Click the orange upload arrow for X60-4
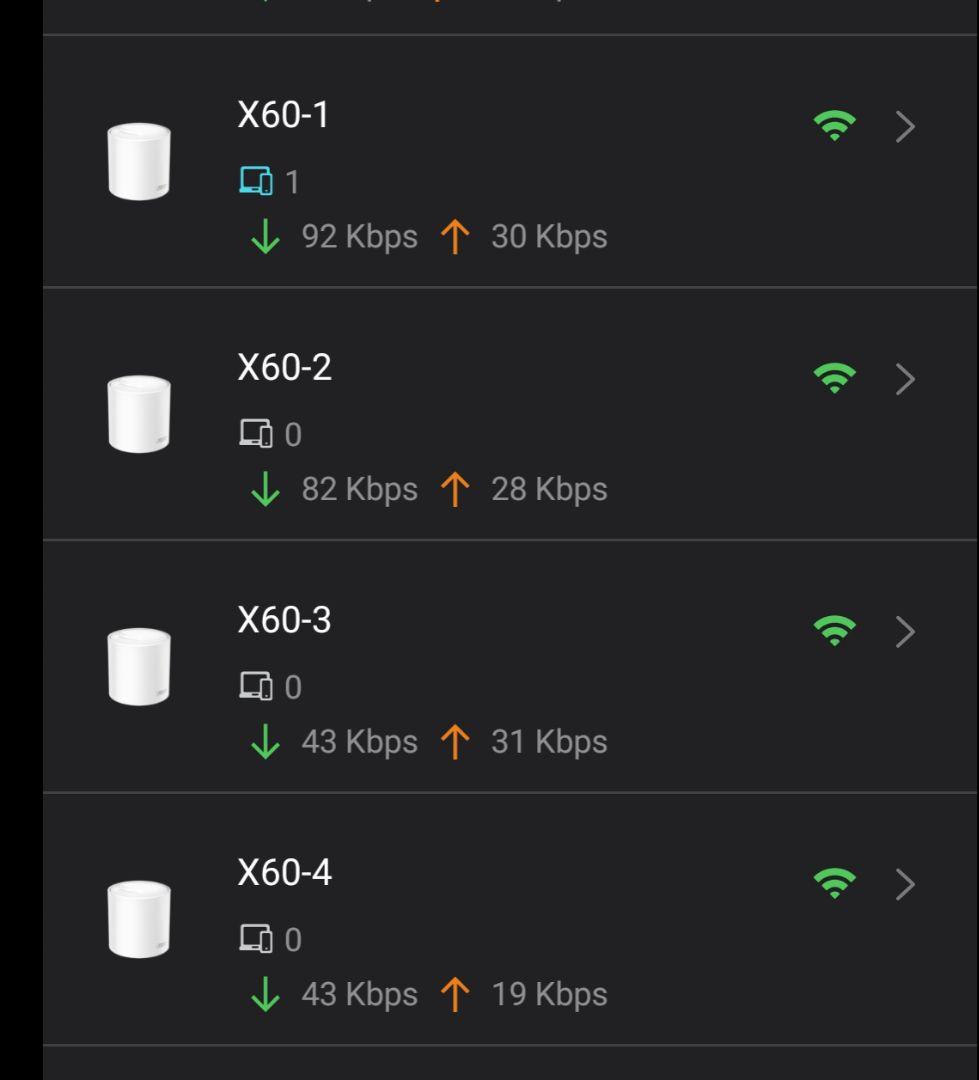This screenshot has width=979, height=1080. point(457,993)
